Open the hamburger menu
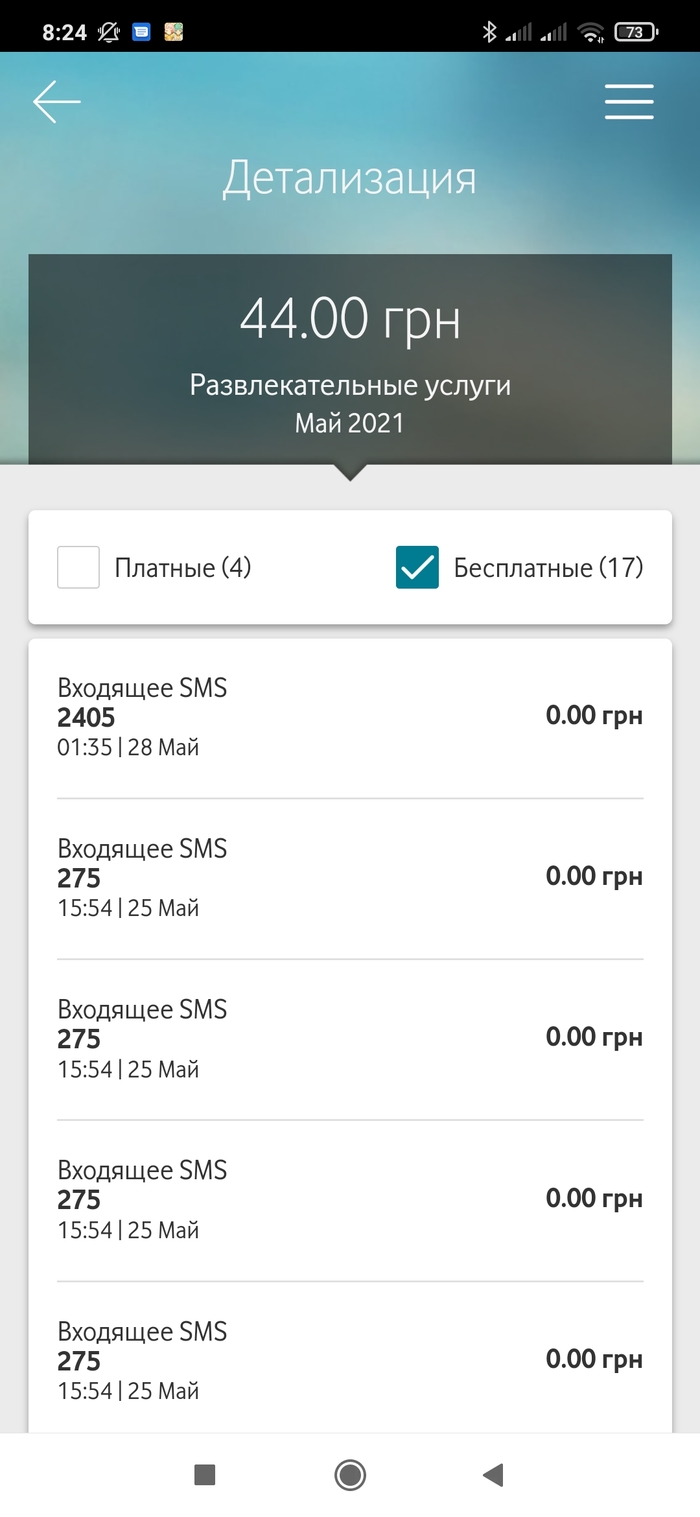 [629, 102]
